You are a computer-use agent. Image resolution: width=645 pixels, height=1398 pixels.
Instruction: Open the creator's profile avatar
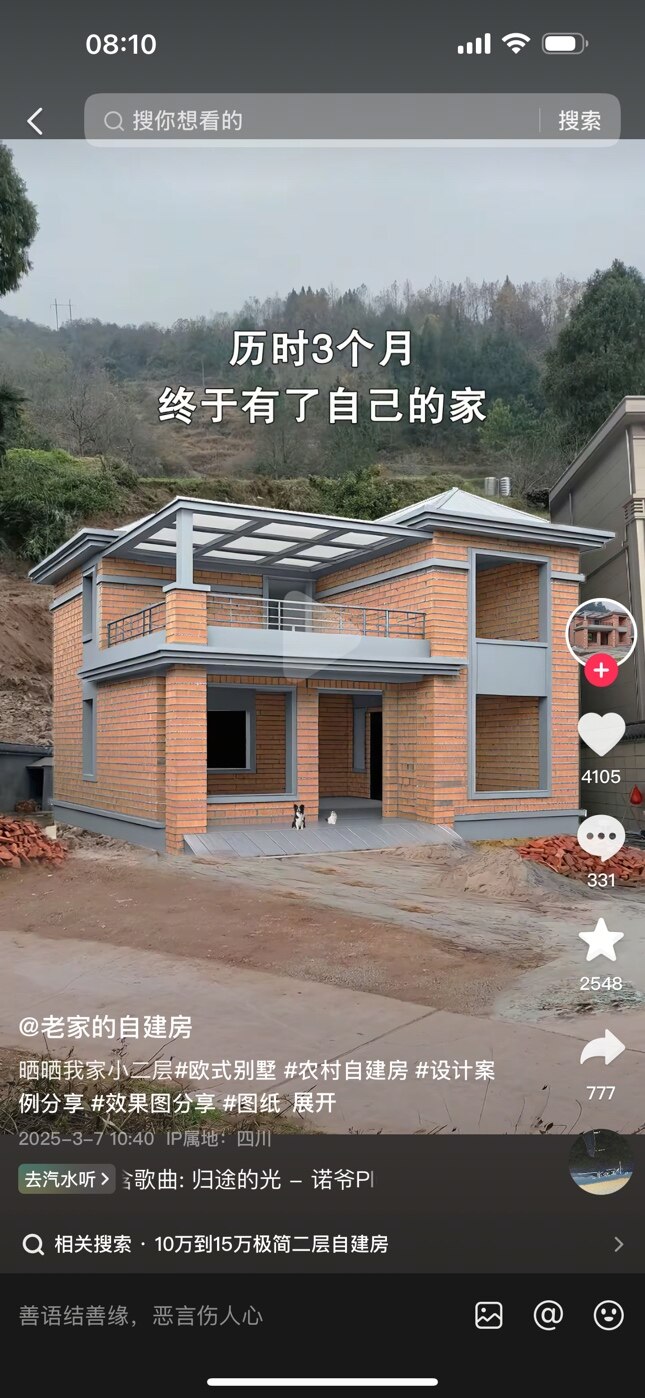(x=600, y=632)
